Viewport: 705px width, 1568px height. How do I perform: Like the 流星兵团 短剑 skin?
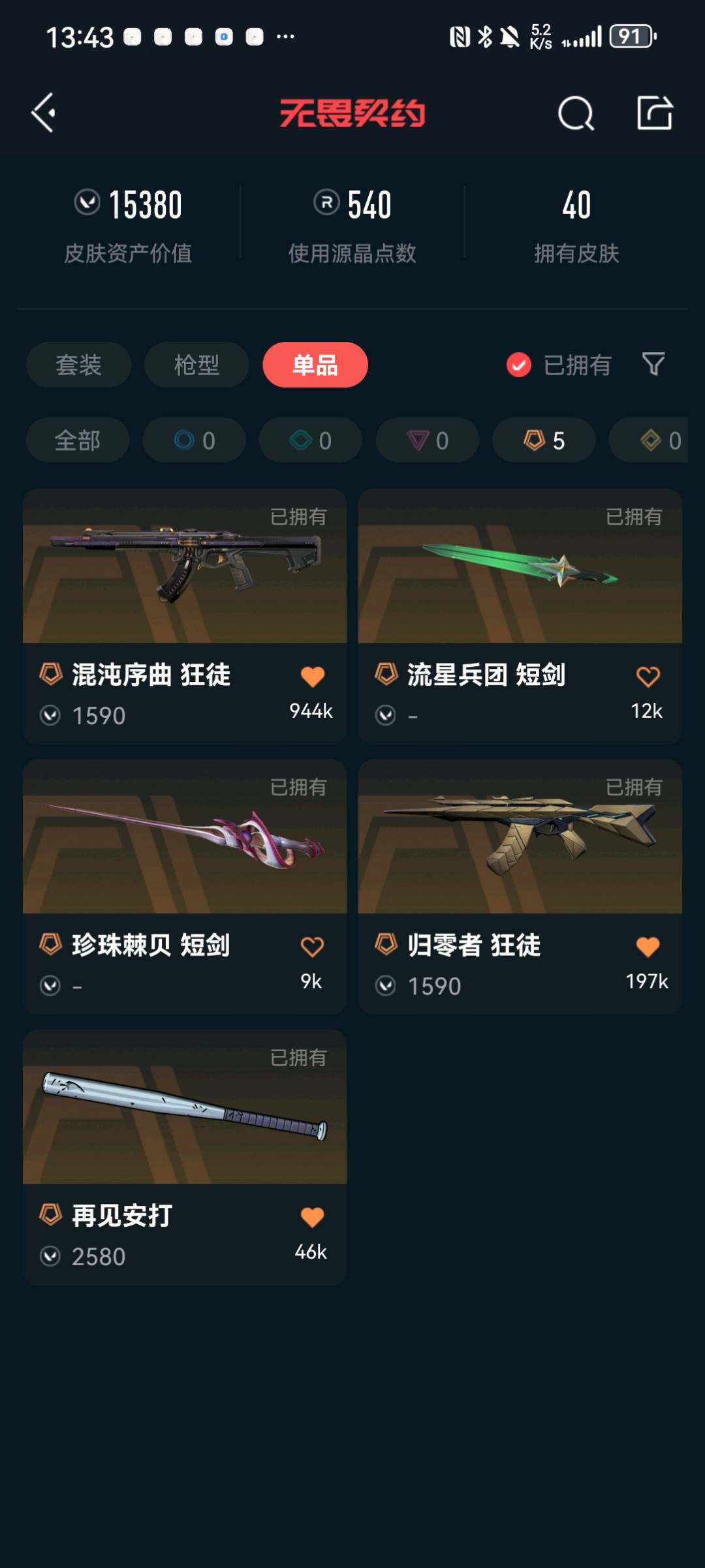tap(648, 677)
